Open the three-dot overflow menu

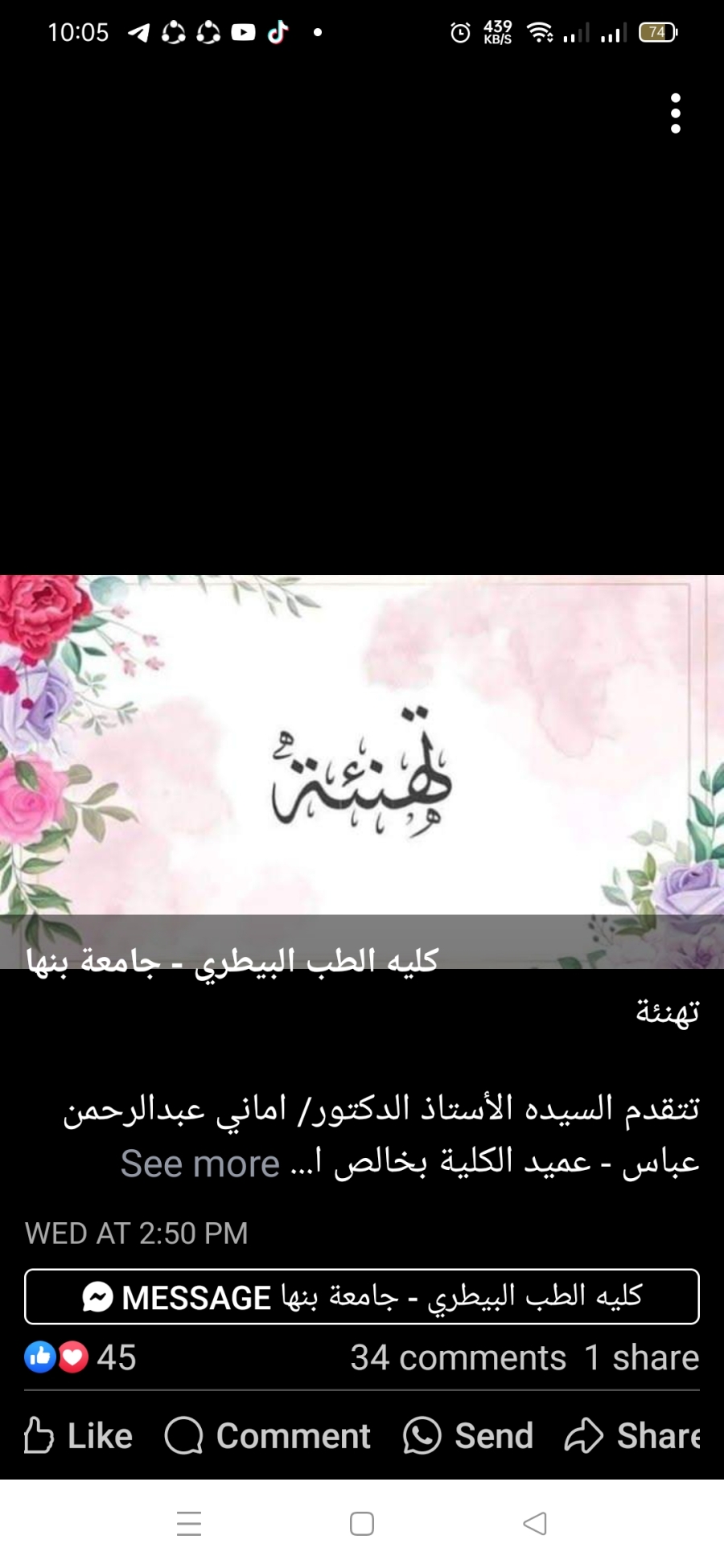[x=676, y=113]
